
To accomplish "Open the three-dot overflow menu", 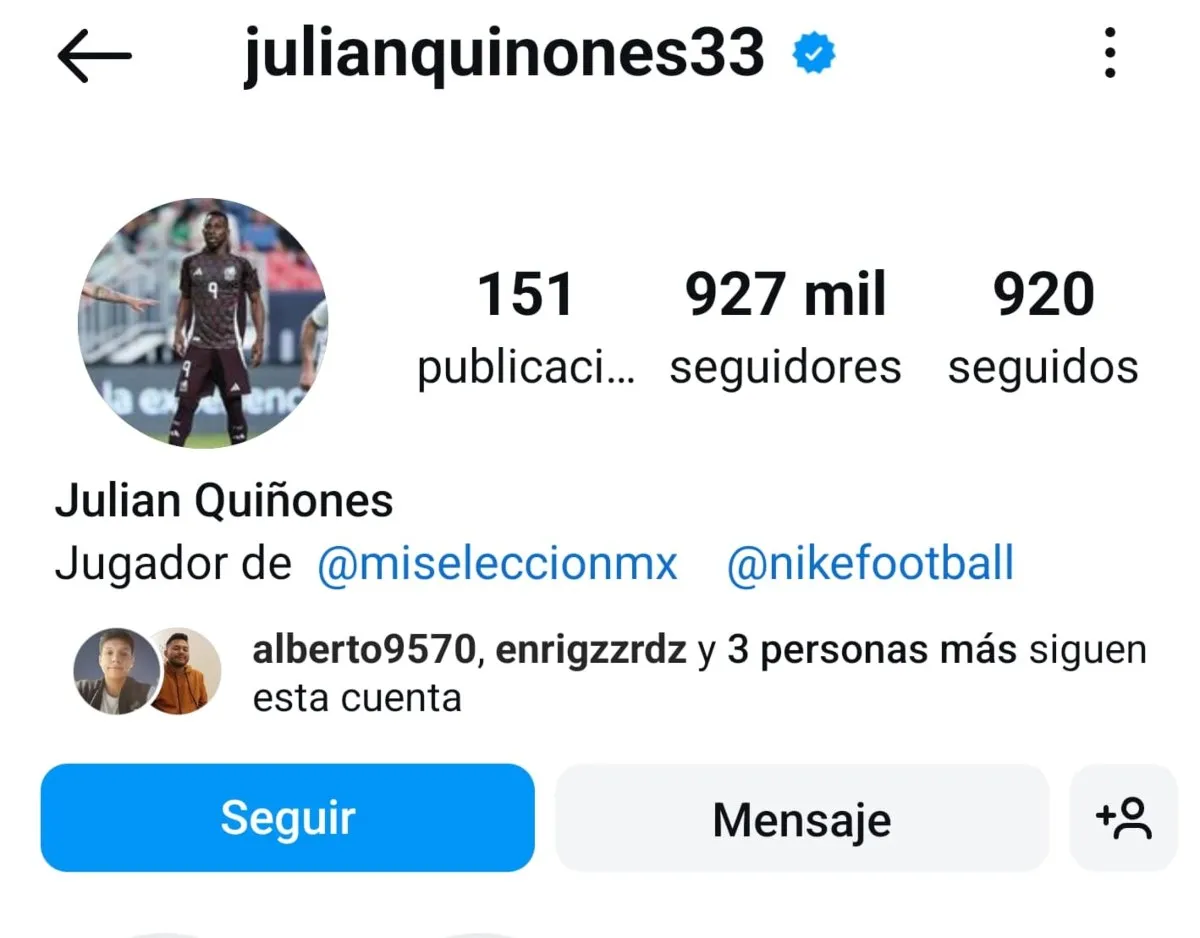I will [x=1109, y=54].
